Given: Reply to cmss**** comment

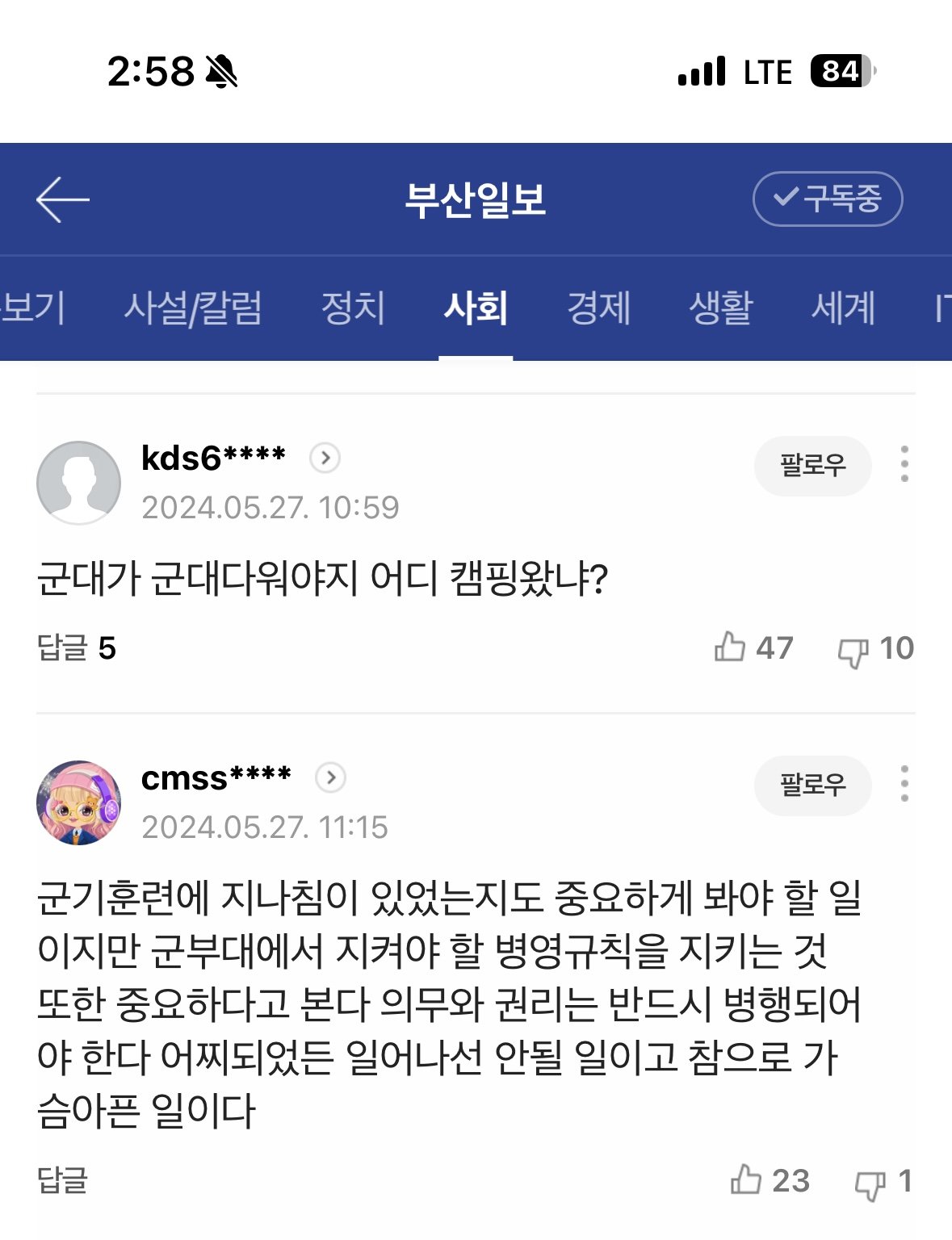Looking at the screenshot, I should pos(62,1180).
